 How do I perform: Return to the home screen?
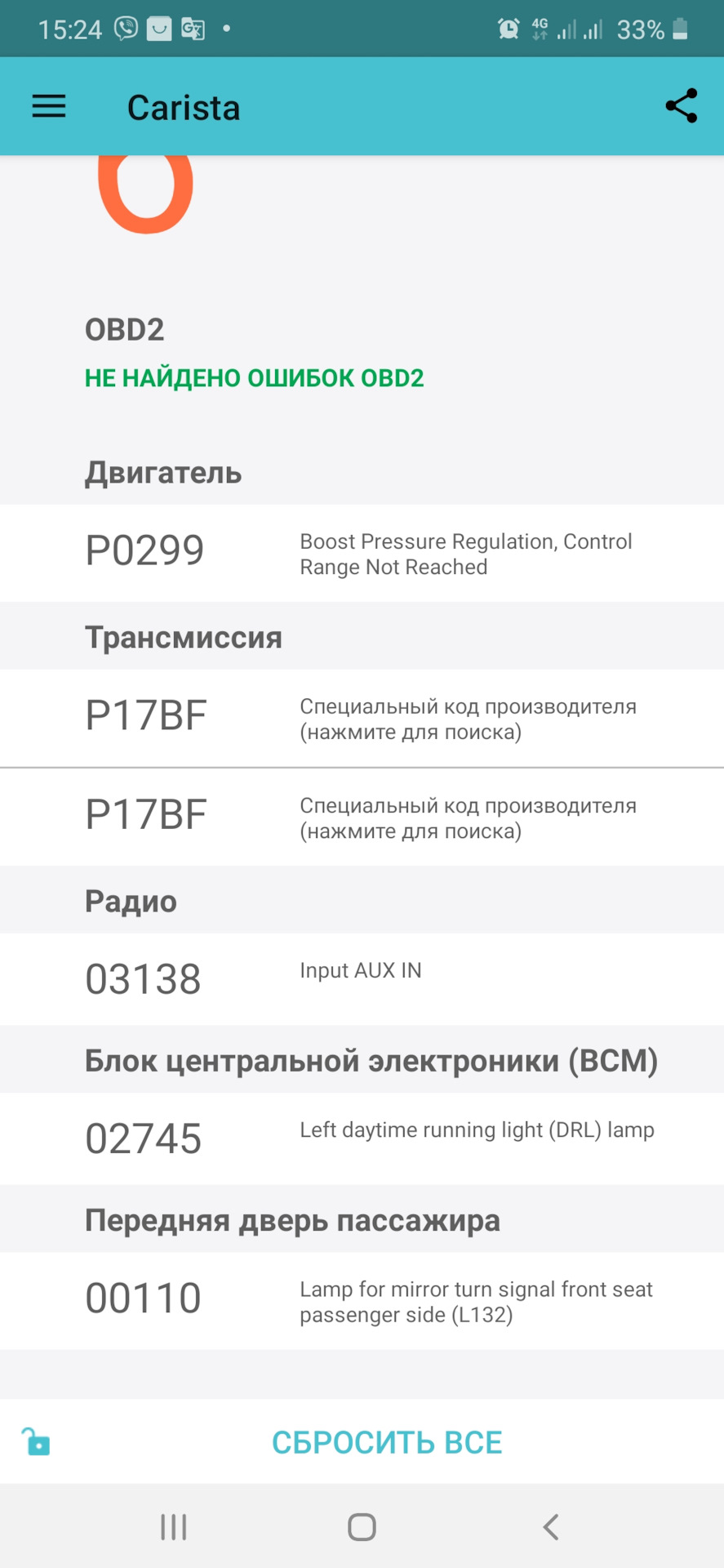tap(362, 1526)
